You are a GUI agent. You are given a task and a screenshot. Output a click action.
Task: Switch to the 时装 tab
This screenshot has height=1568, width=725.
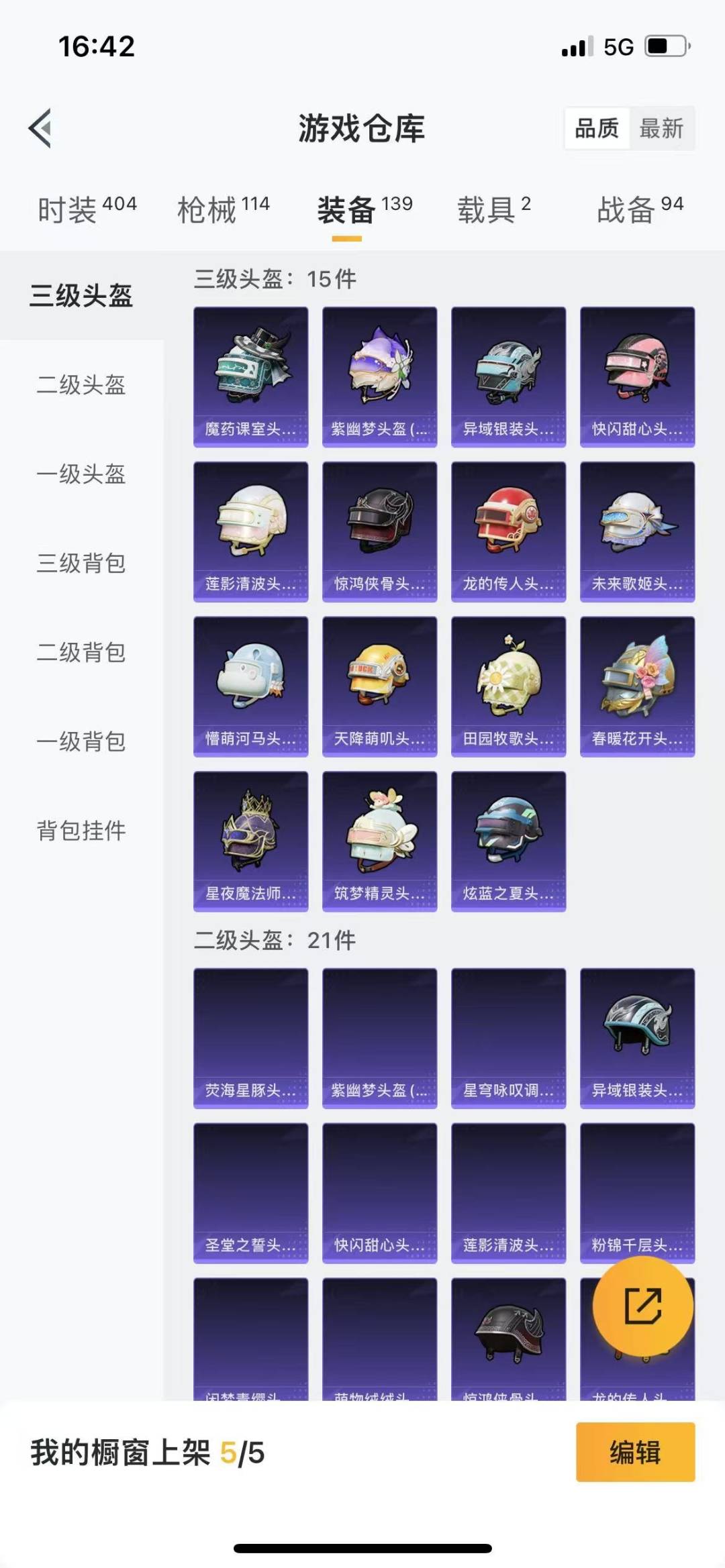pyautogui.click(x=87, y=209)
